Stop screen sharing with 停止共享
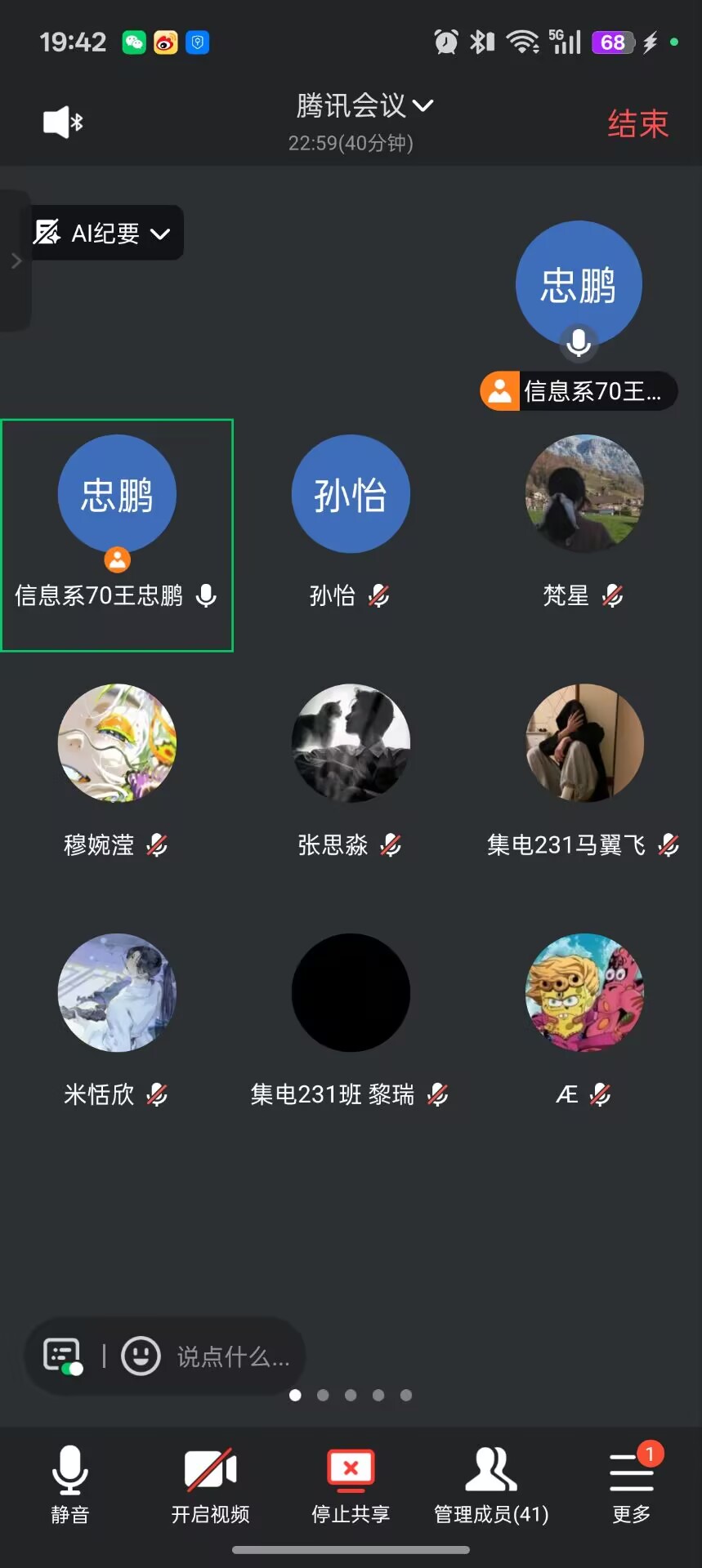Image resolution: width=702 pixels, height=1568 pixels. (351, 1485)
